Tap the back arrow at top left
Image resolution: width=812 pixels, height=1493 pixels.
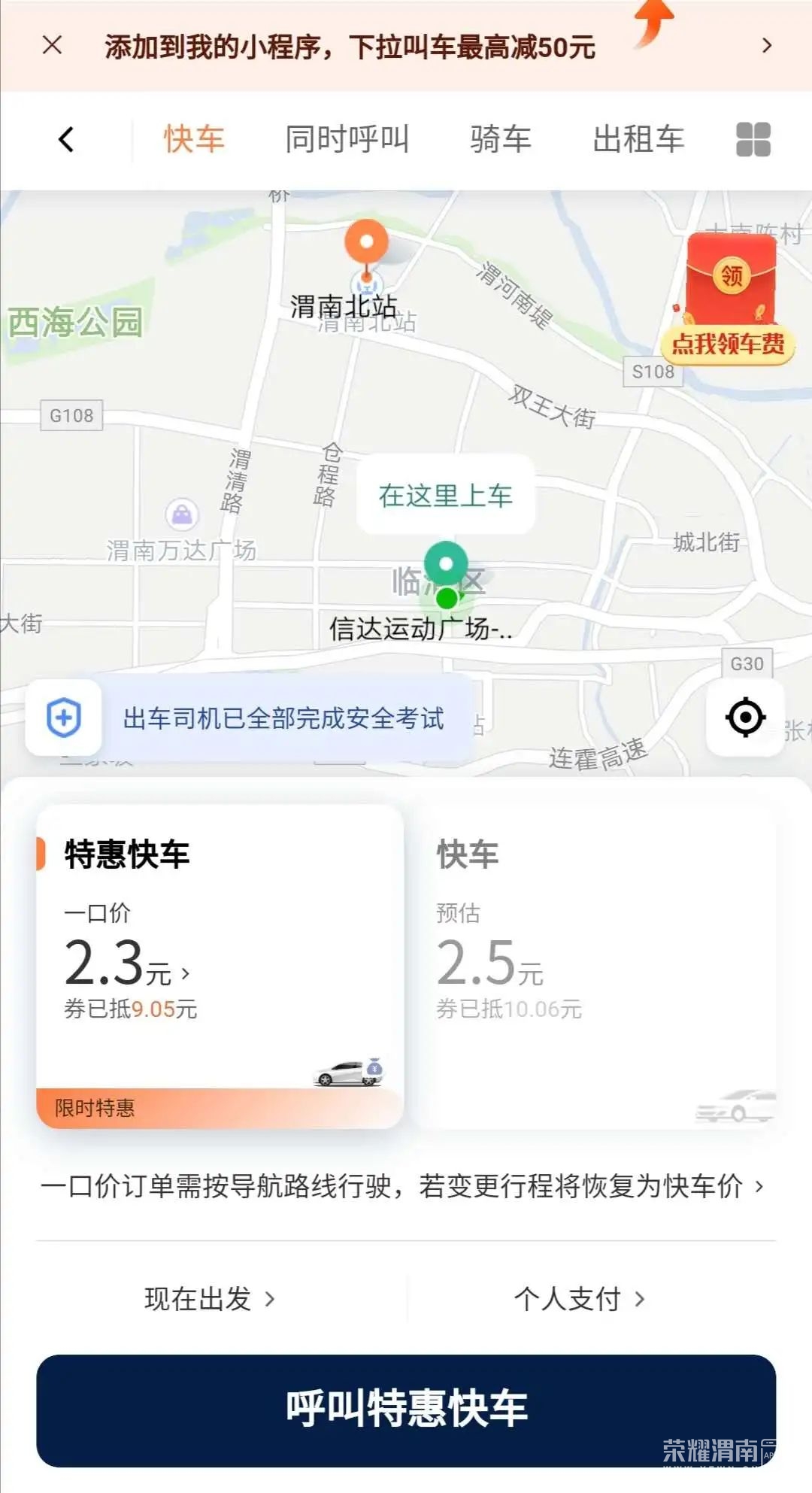click(x=66, y=139)
